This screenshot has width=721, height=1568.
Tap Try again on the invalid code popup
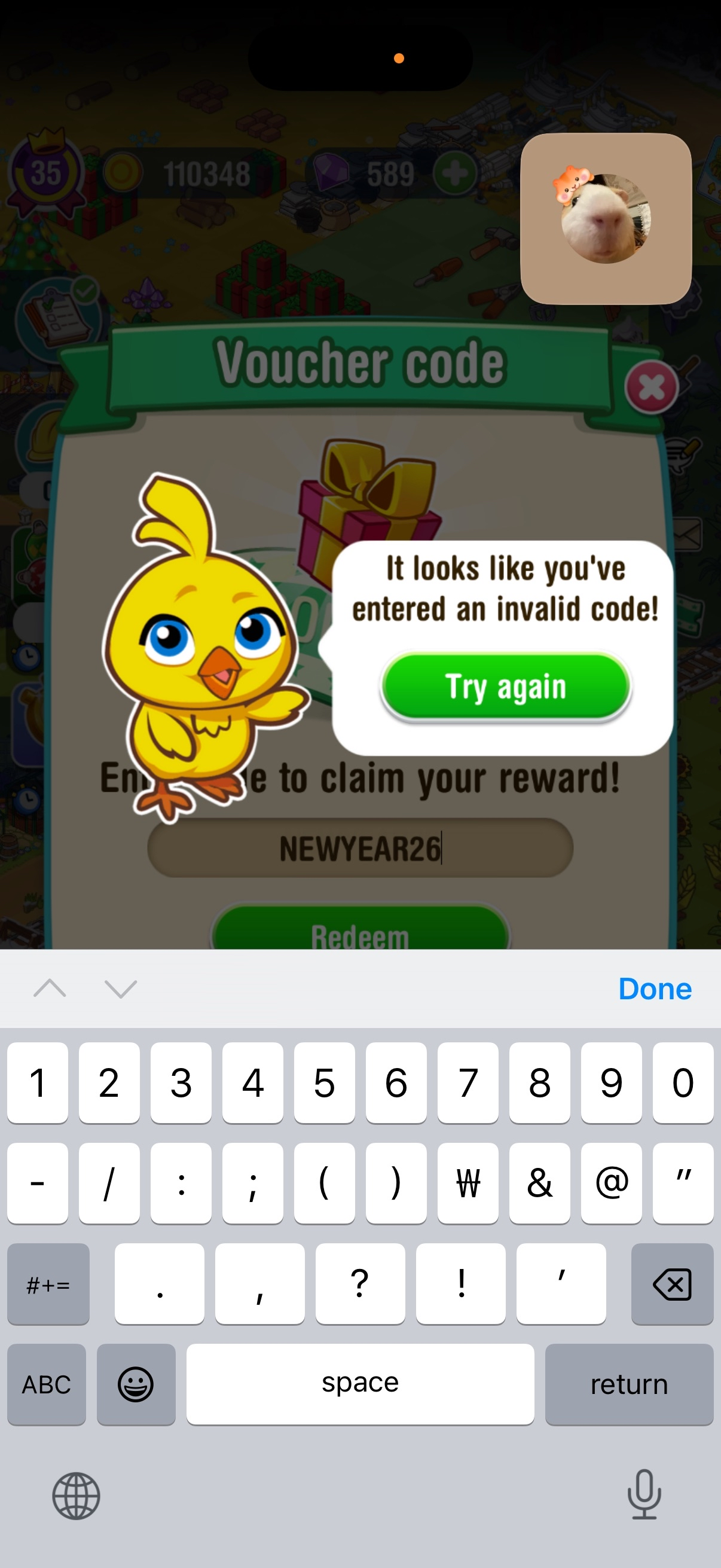pyautogui.click(x=505, y=686)
